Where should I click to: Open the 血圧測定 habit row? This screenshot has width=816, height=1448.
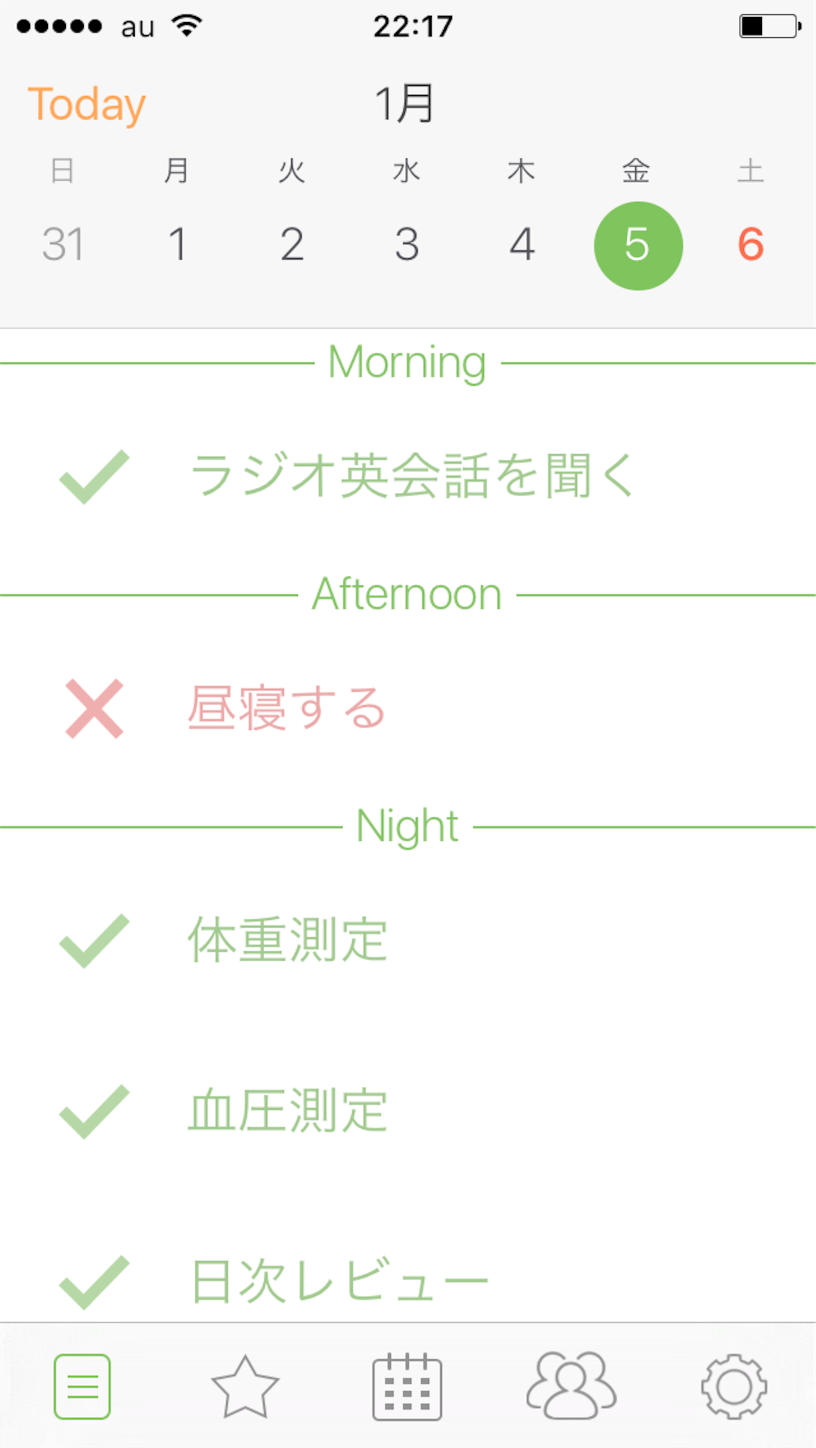(x=408, y=1111)
